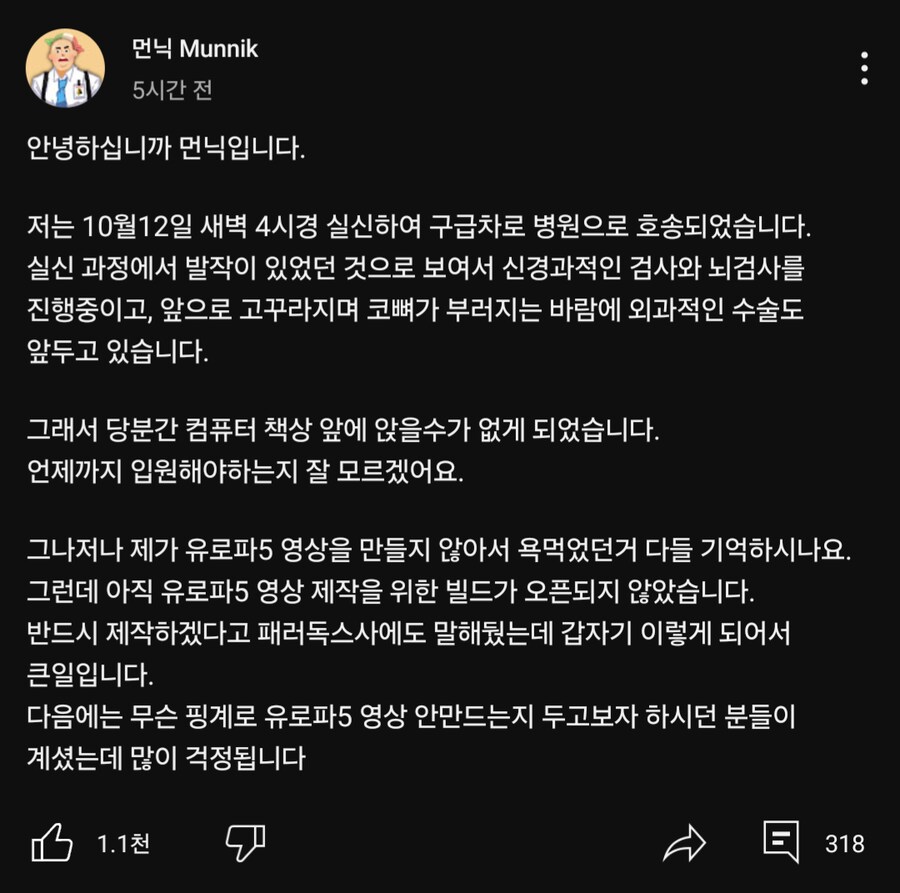Dislike Munnik's community post
The image size is (900, 893).
(x=245, y=843)
